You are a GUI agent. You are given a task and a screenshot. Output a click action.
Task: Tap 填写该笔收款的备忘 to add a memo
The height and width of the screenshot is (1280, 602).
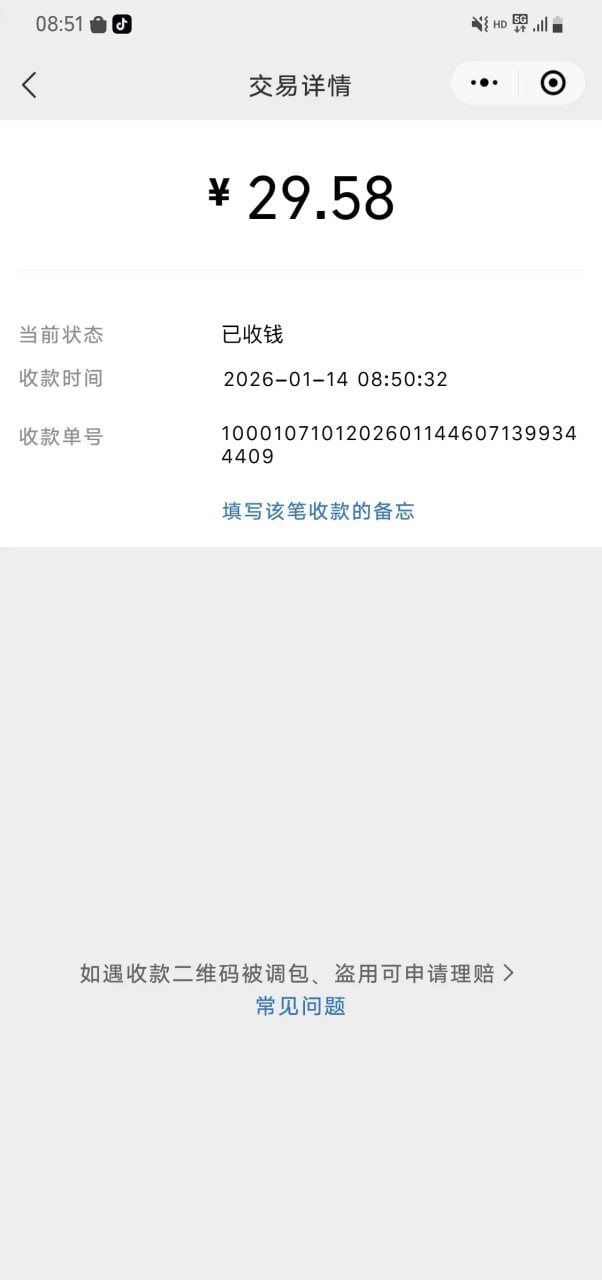pos(318,511)
